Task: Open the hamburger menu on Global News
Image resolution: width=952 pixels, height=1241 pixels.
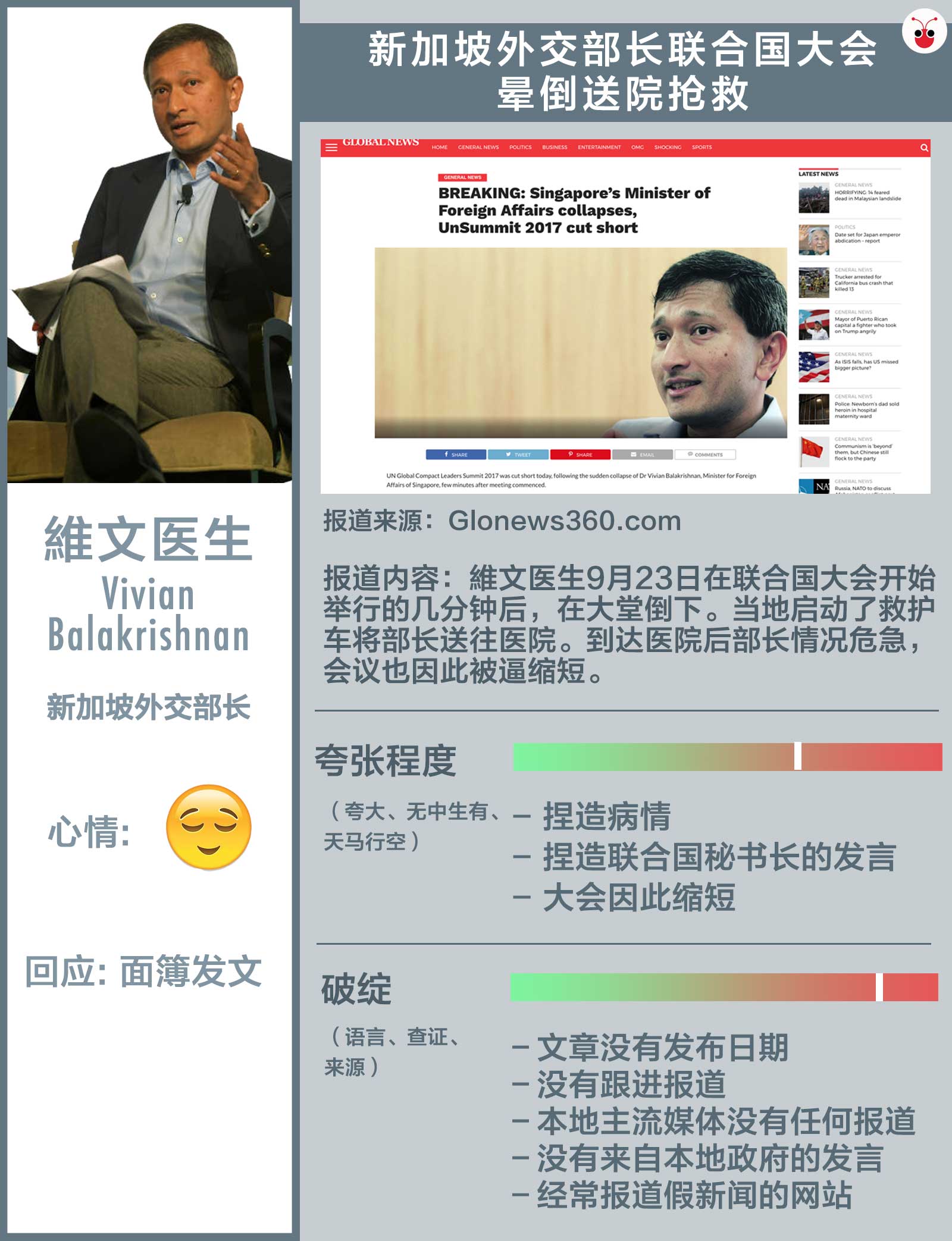Action: pos(331,146)
